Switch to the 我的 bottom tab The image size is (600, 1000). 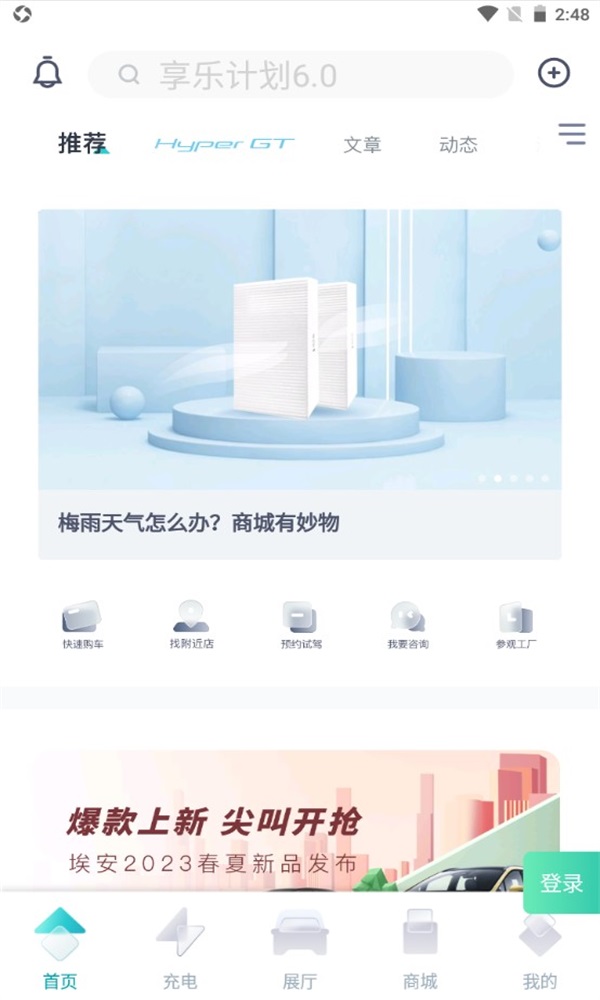540,952
